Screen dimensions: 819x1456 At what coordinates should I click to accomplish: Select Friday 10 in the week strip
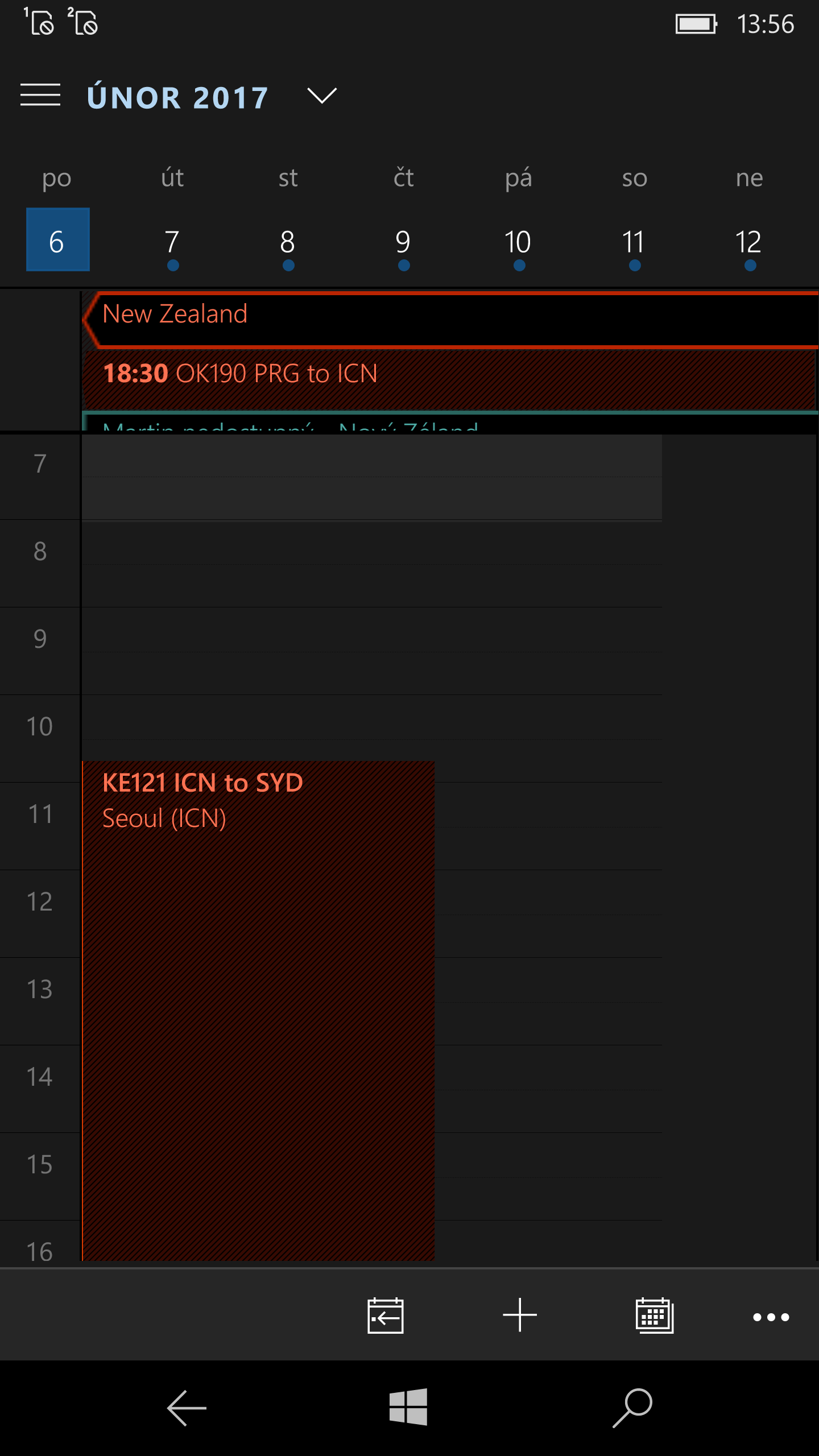[x=518, y=243]
